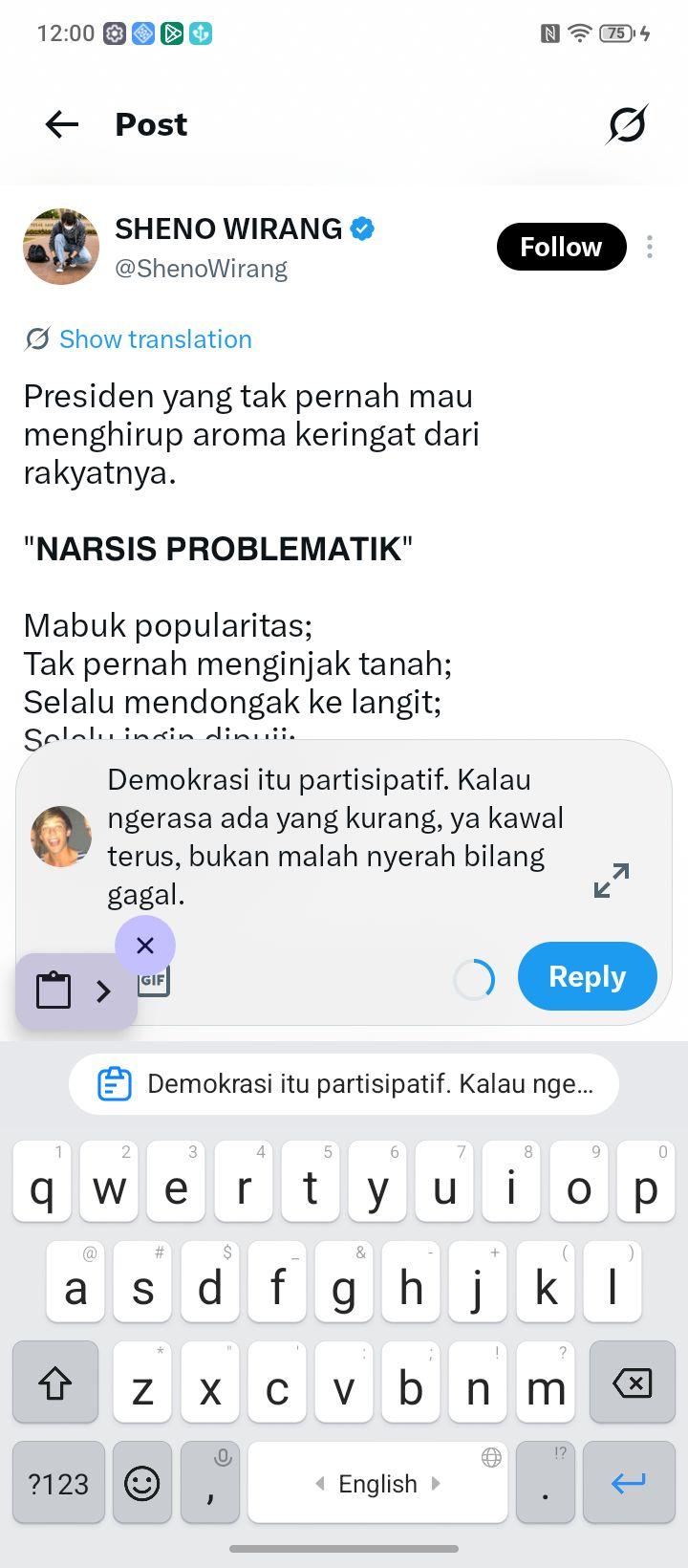This screenshot has height=1568, width=688.
Task: Go back from the Post screen
Action: click(x=62, y=124)
